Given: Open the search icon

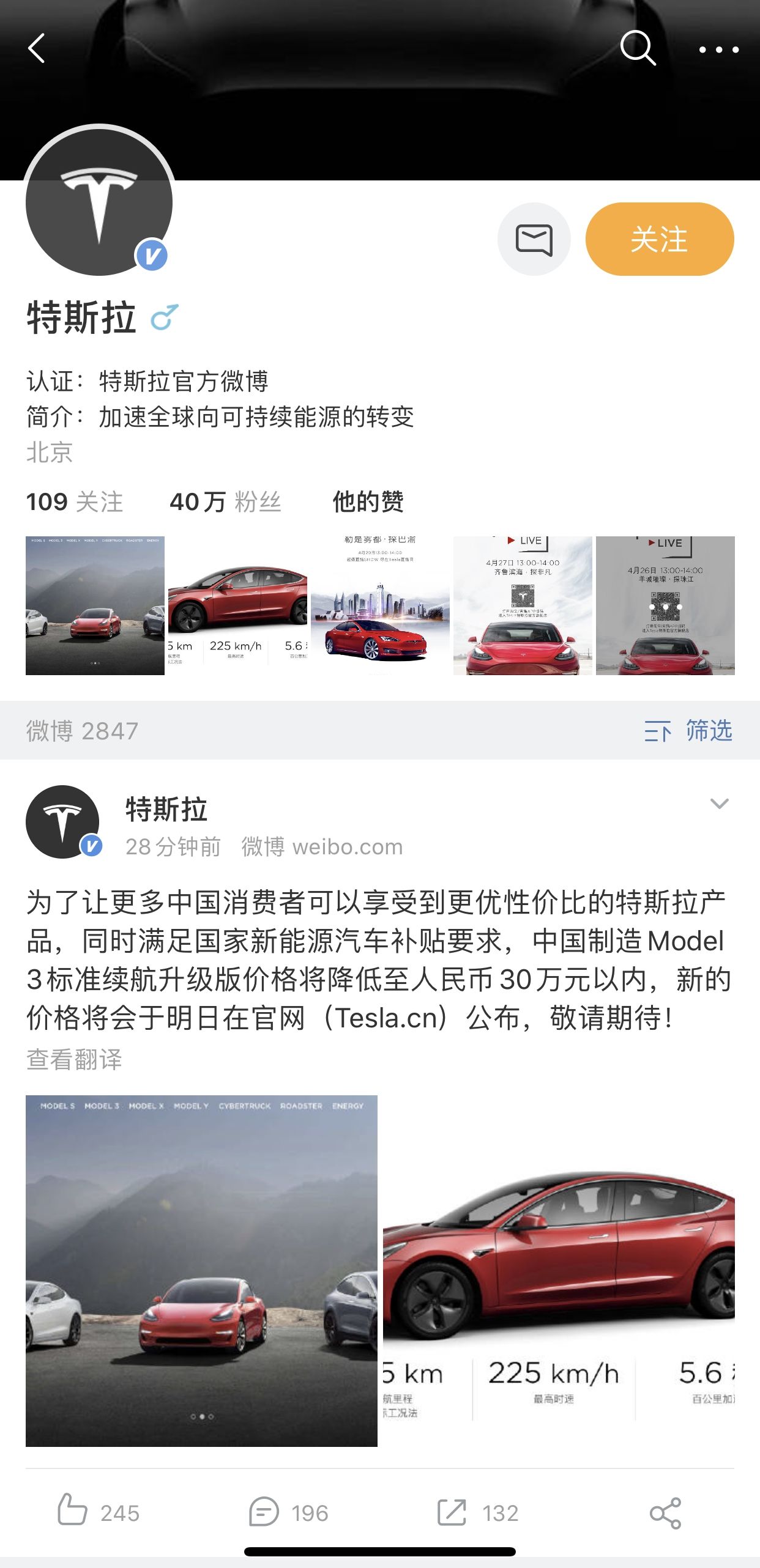Looking at the screenshot, I should 638,49.
